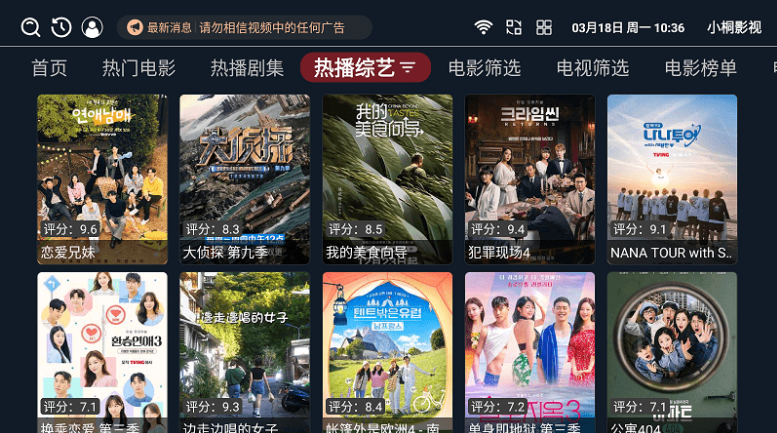
Task: Switch to 电影筛选
Action: click(485, 68)
